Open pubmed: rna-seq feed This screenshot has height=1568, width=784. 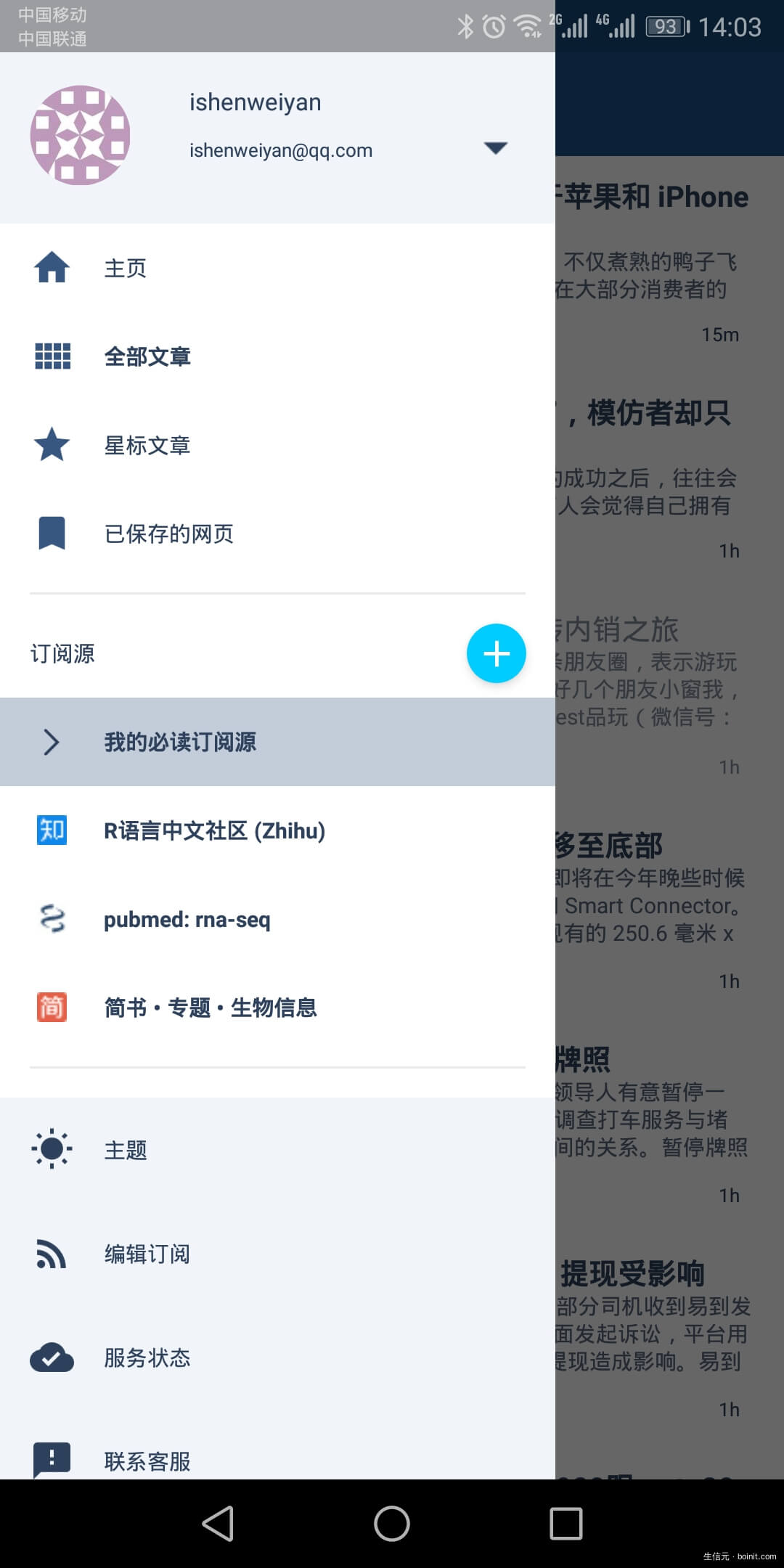tap(187, 920)
